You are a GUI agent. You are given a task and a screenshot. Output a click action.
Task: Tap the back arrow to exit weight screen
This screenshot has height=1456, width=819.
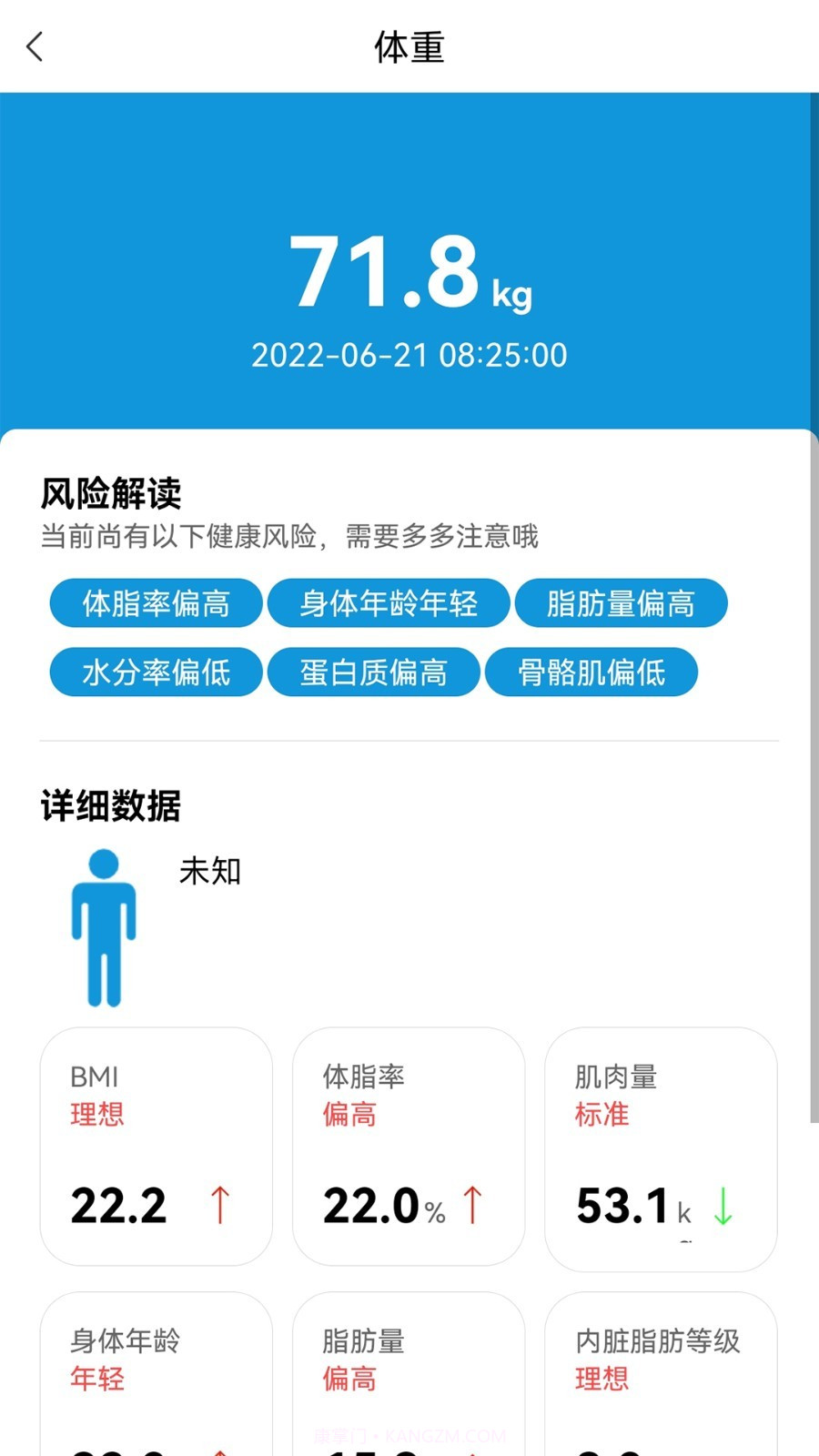coord(35,45)
